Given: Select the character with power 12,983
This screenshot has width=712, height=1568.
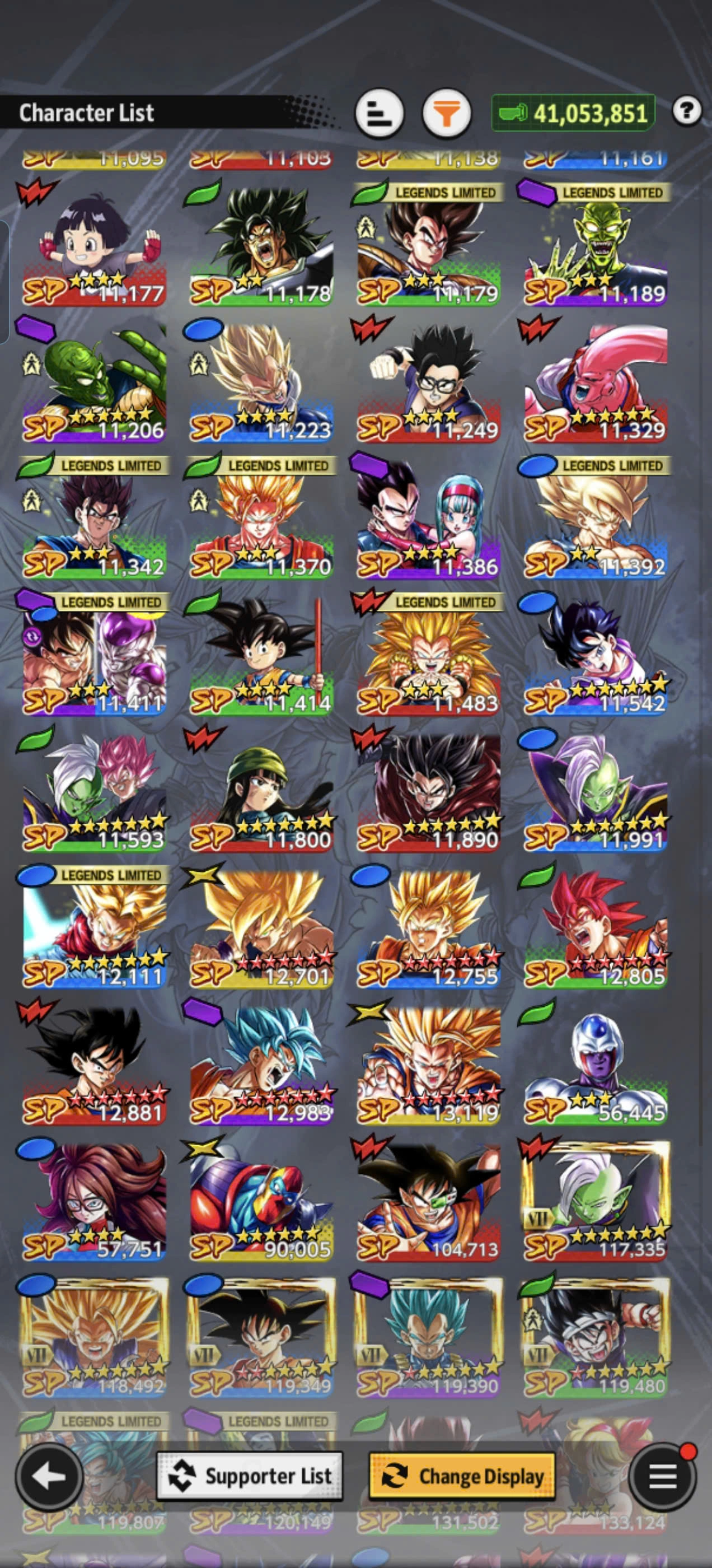Looking at the screenshot, I should (261, 1065).
